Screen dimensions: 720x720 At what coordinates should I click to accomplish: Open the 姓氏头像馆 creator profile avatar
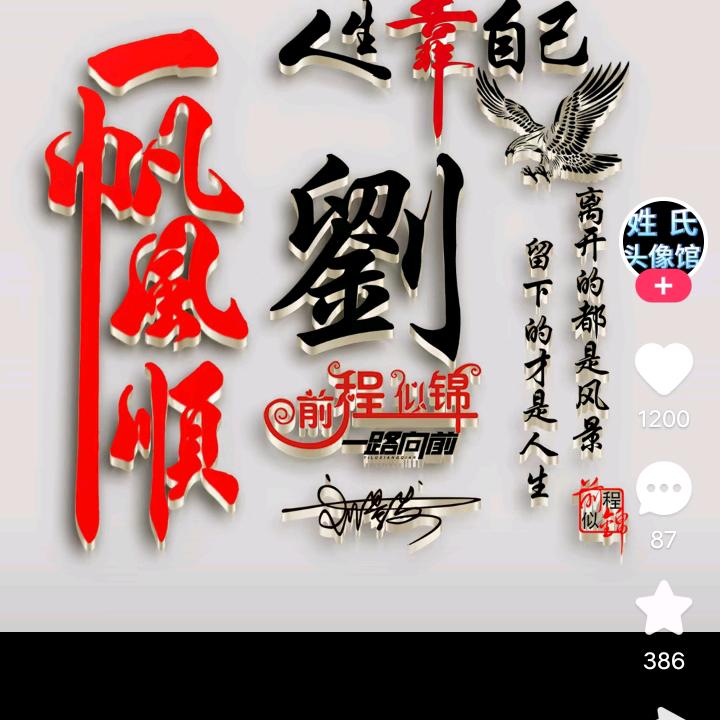click(663, 239)
